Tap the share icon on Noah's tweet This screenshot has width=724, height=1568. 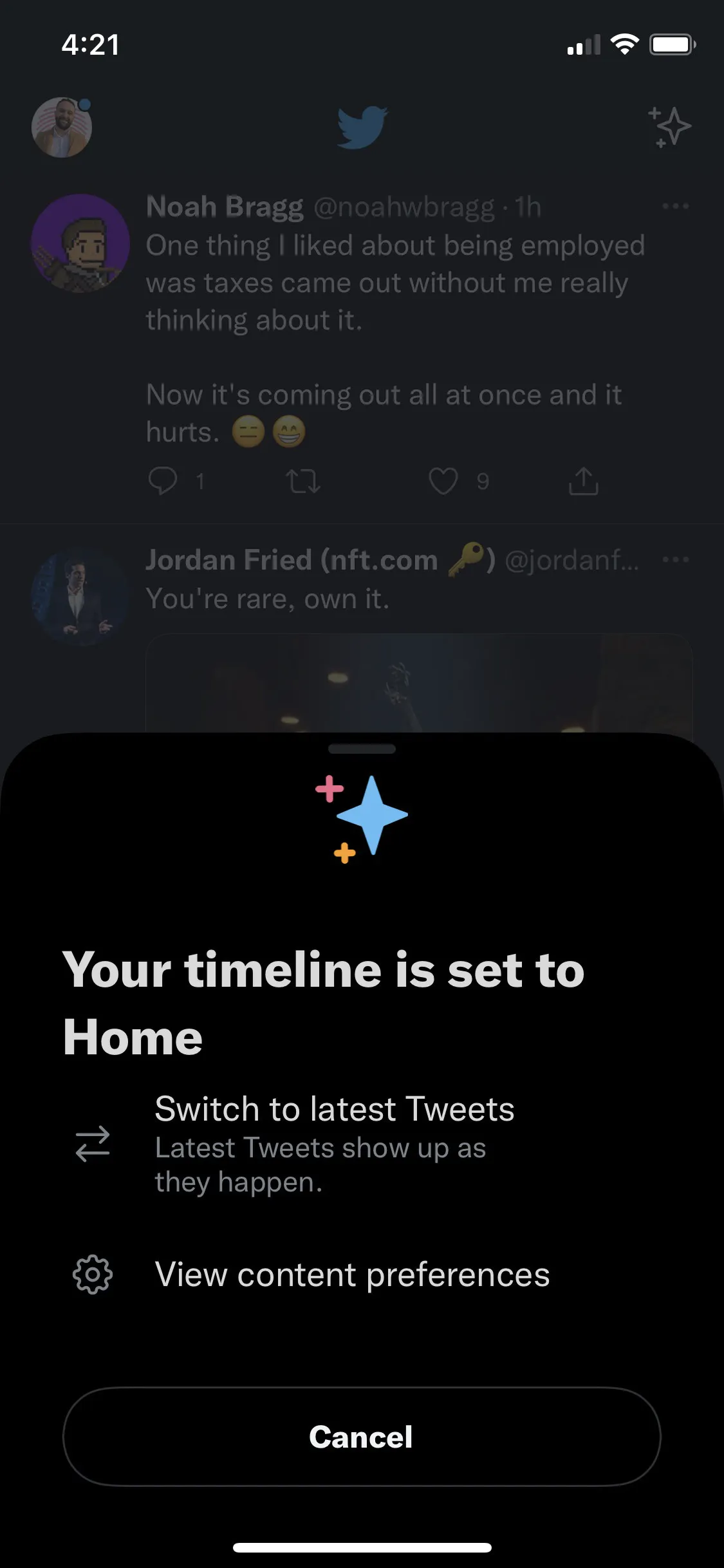point(584,480)
